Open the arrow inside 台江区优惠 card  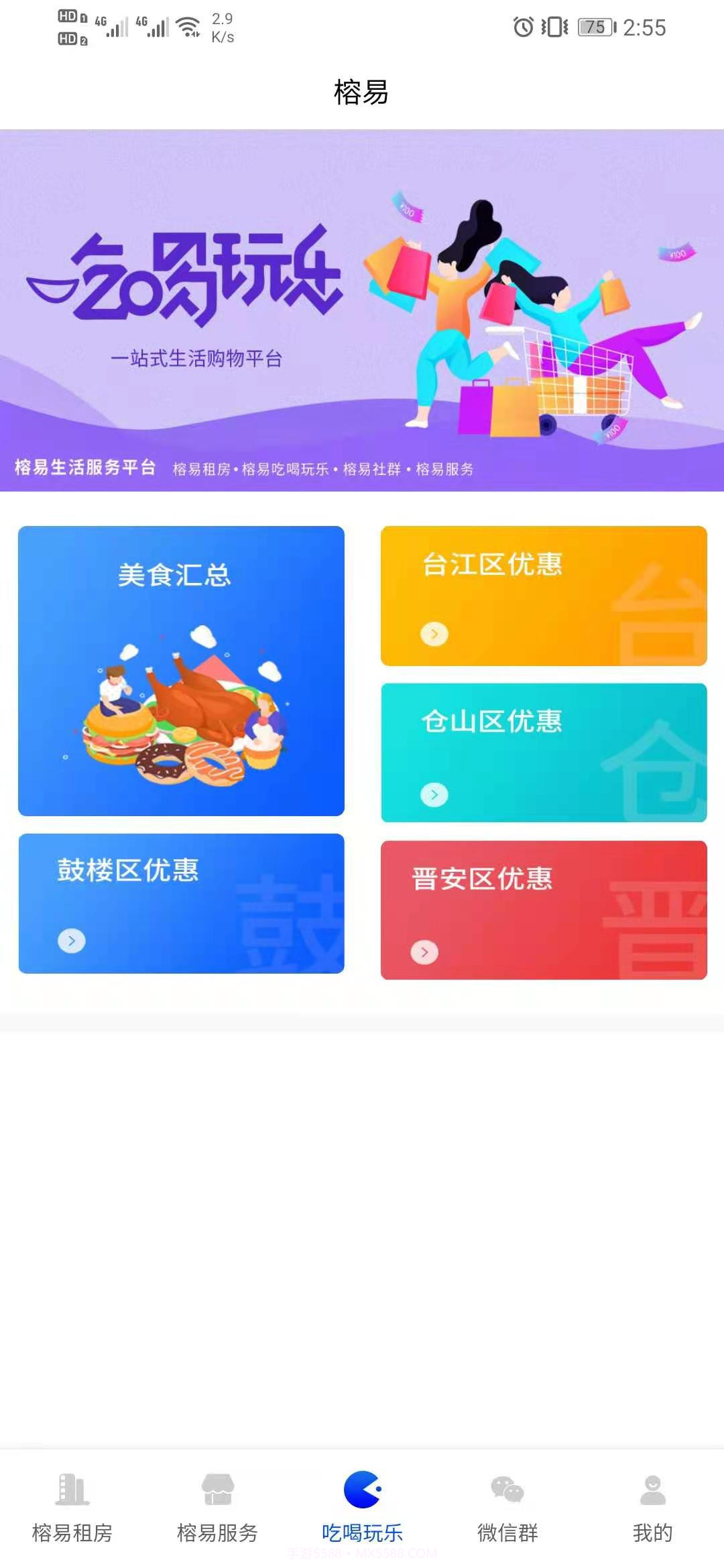[x=432, y=633]
